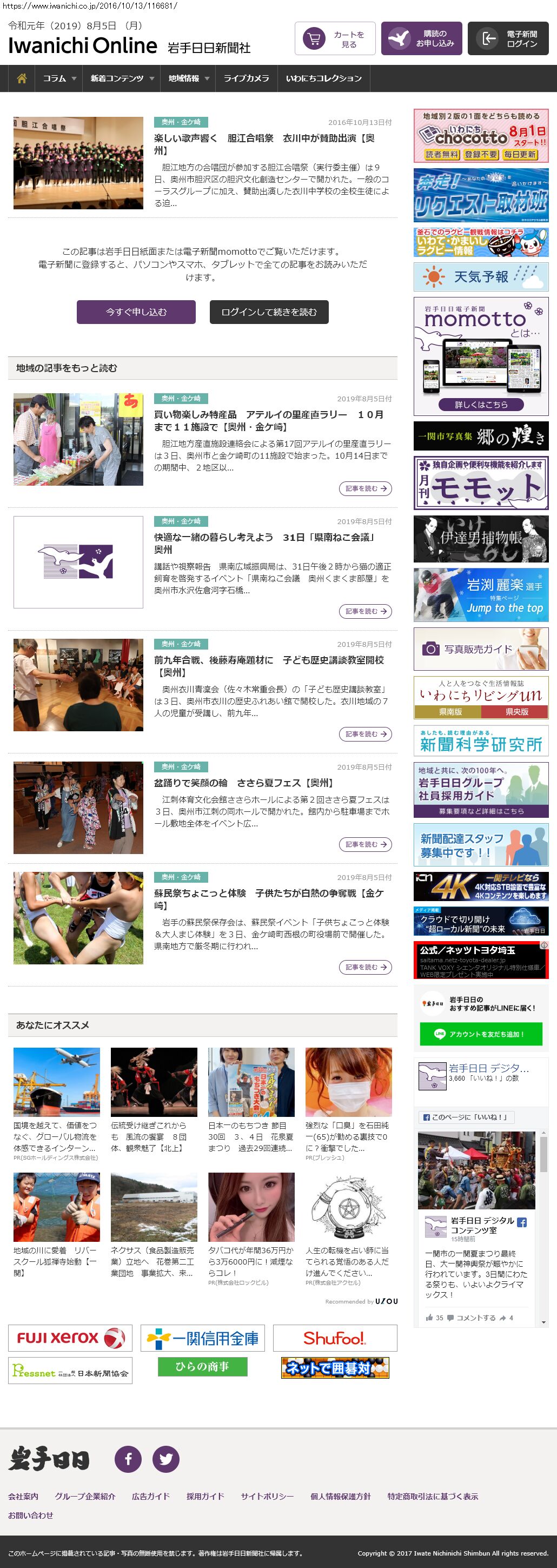Like the page with このページに「いいね！」
This screenshot has width=557, height=1568.
click(x=466, y=1117)
